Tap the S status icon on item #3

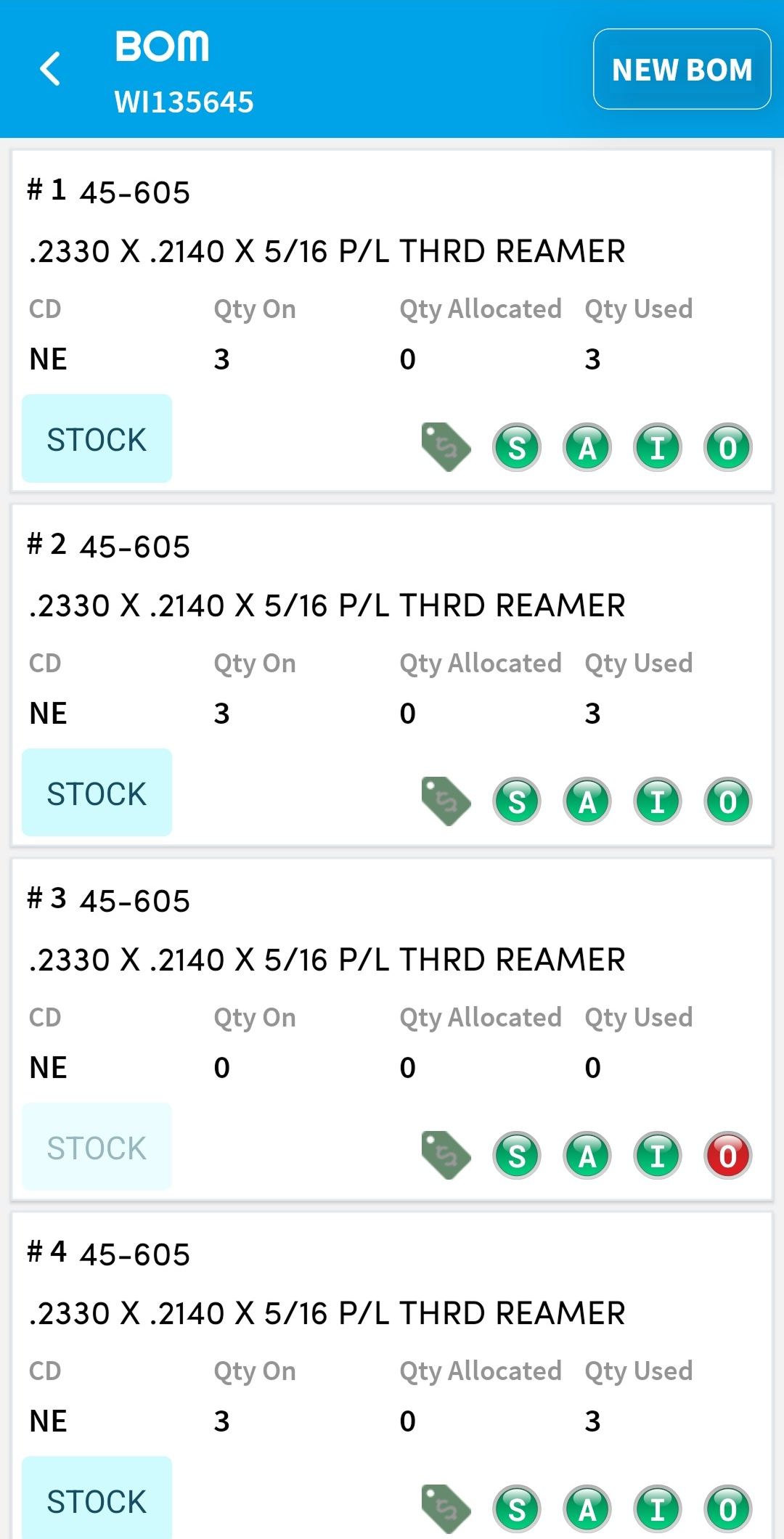click(x=517, y=1155)
